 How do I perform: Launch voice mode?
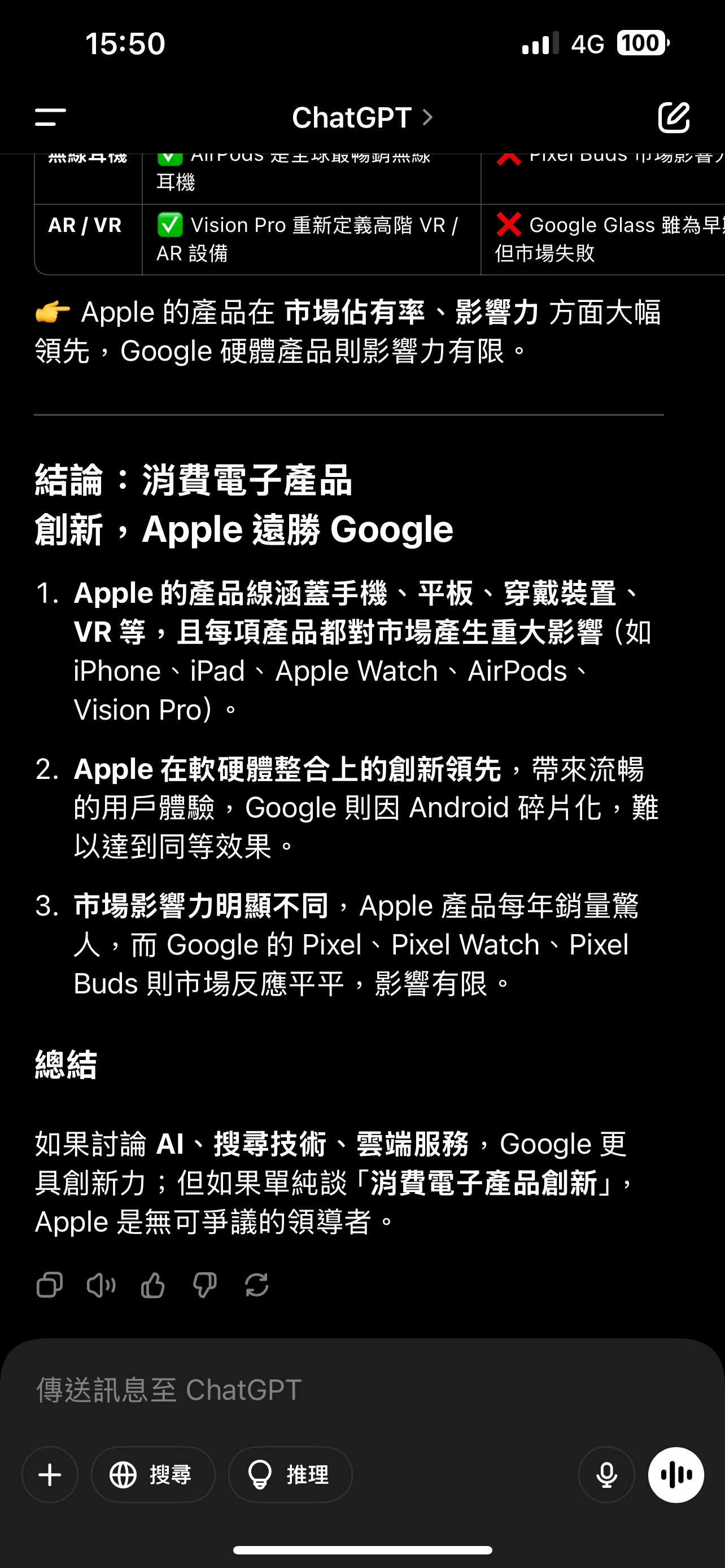tap(676, 1474)
